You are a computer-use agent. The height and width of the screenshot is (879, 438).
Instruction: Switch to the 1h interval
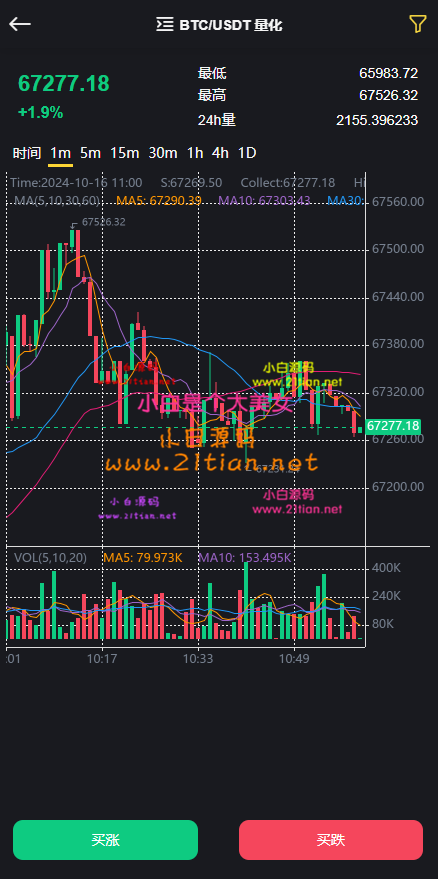195,153
